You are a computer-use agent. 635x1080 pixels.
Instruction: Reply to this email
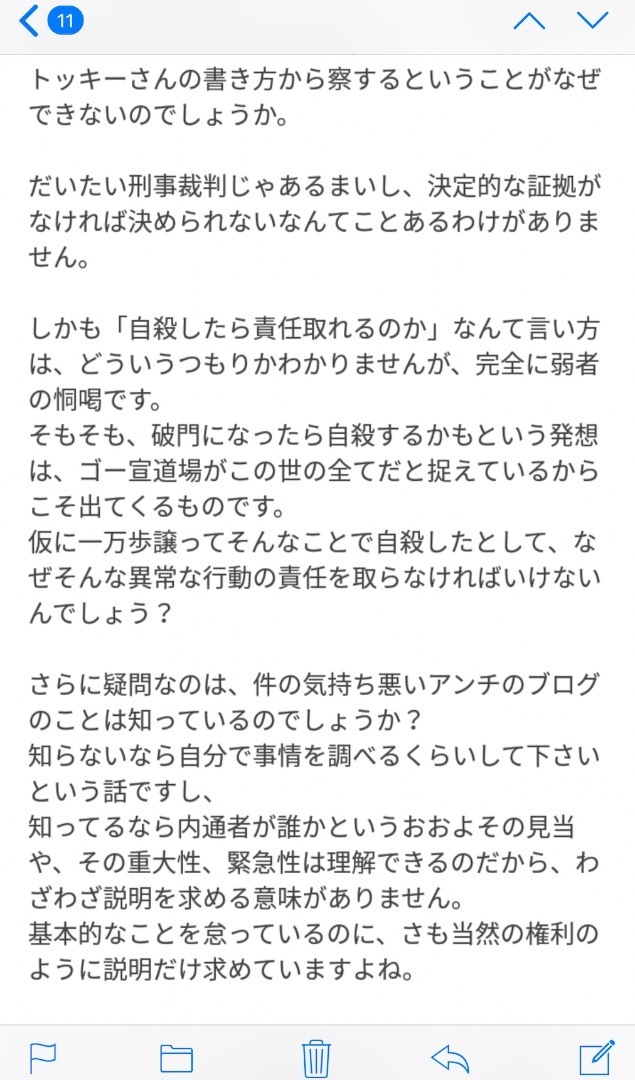(450, 1058)
